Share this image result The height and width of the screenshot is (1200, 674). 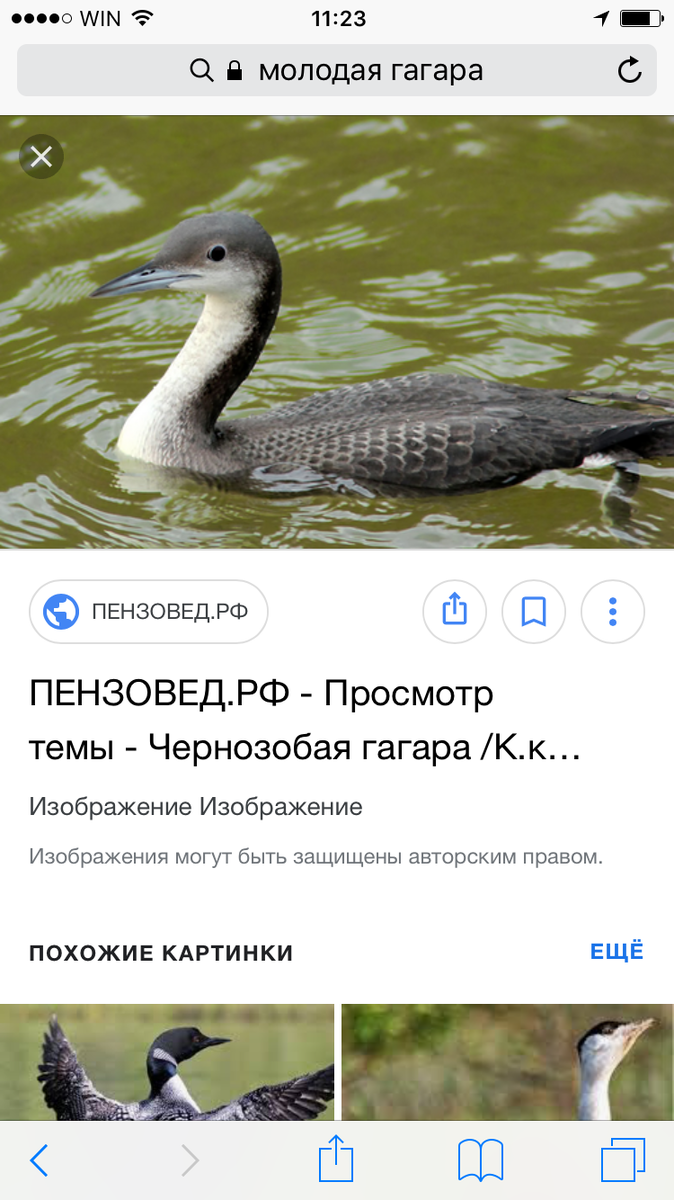click(455, 611)
